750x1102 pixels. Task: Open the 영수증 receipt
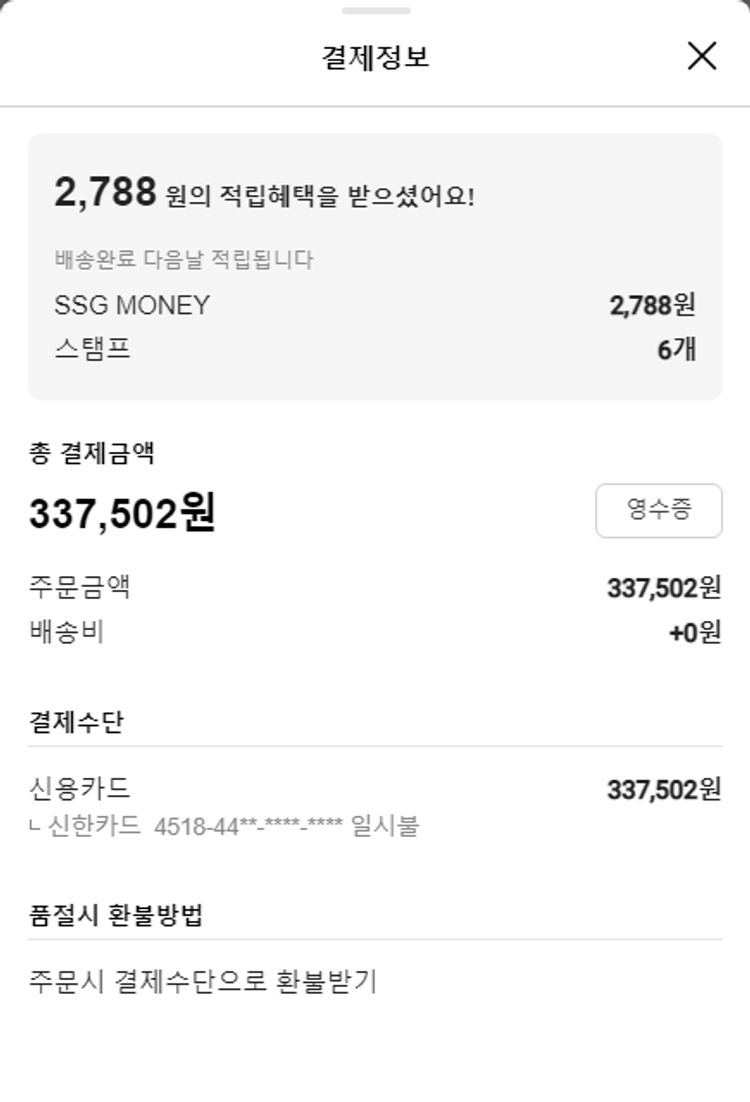[658, 510]
